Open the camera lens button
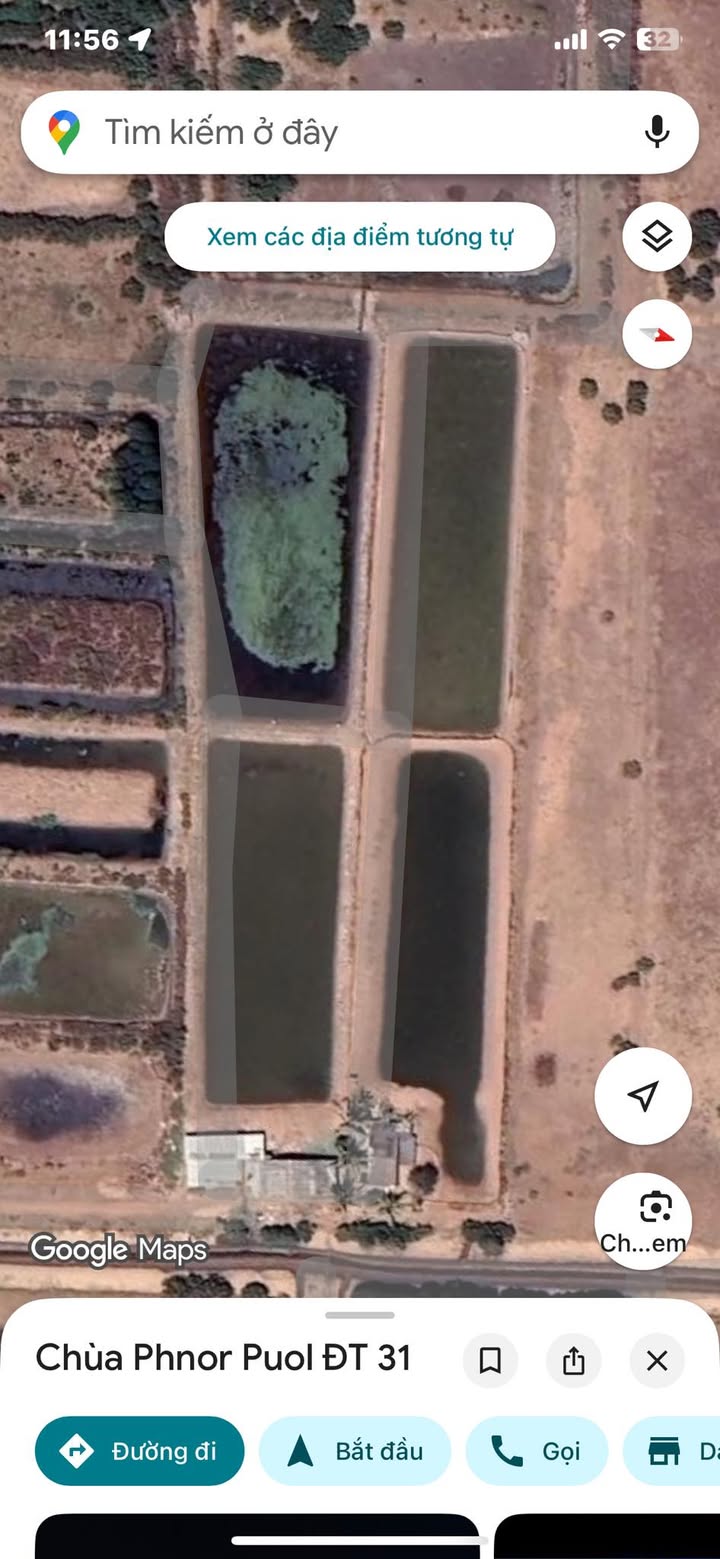The height and width of the screenshot is (1559, 720). tap(643, 1221)
